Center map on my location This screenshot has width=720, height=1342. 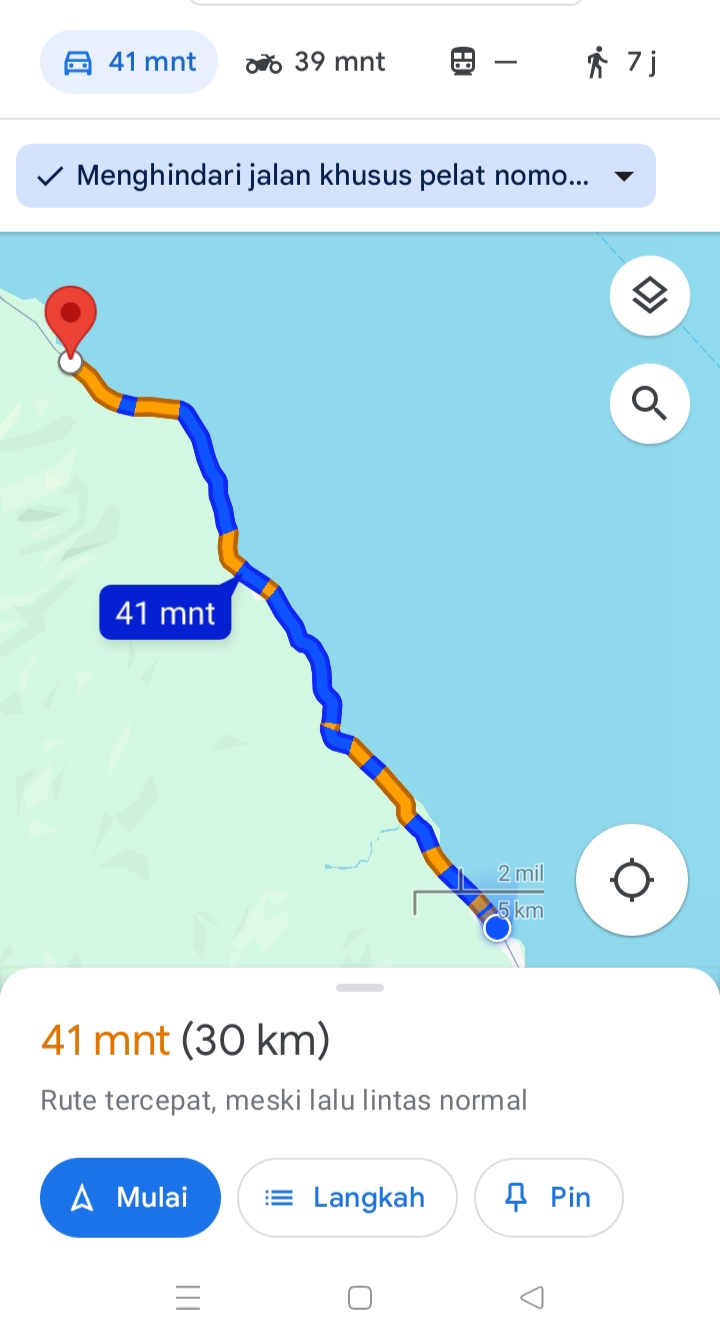[632, 880]
